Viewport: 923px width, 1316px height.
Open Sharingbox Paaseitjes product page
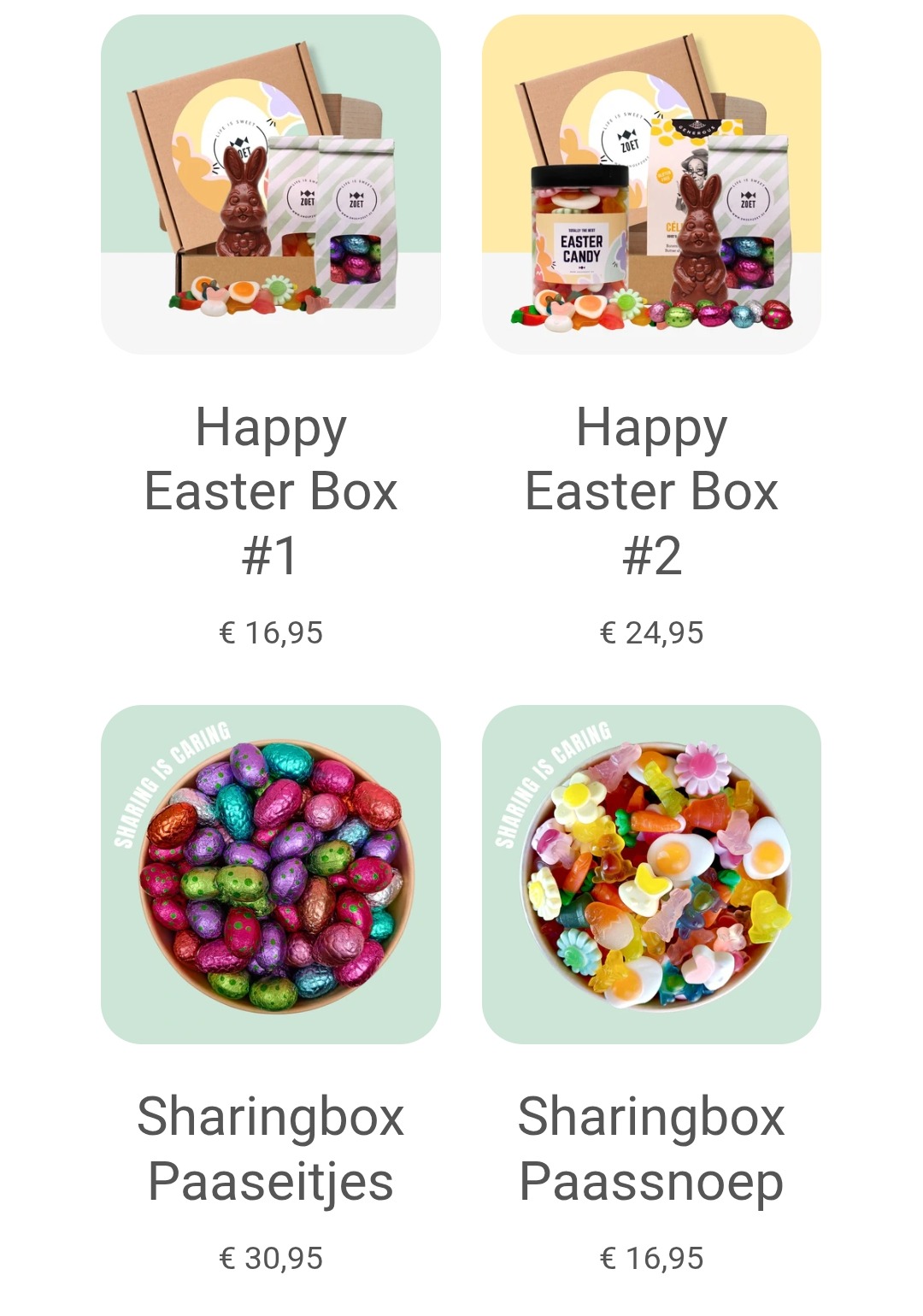click(270, 1149)
